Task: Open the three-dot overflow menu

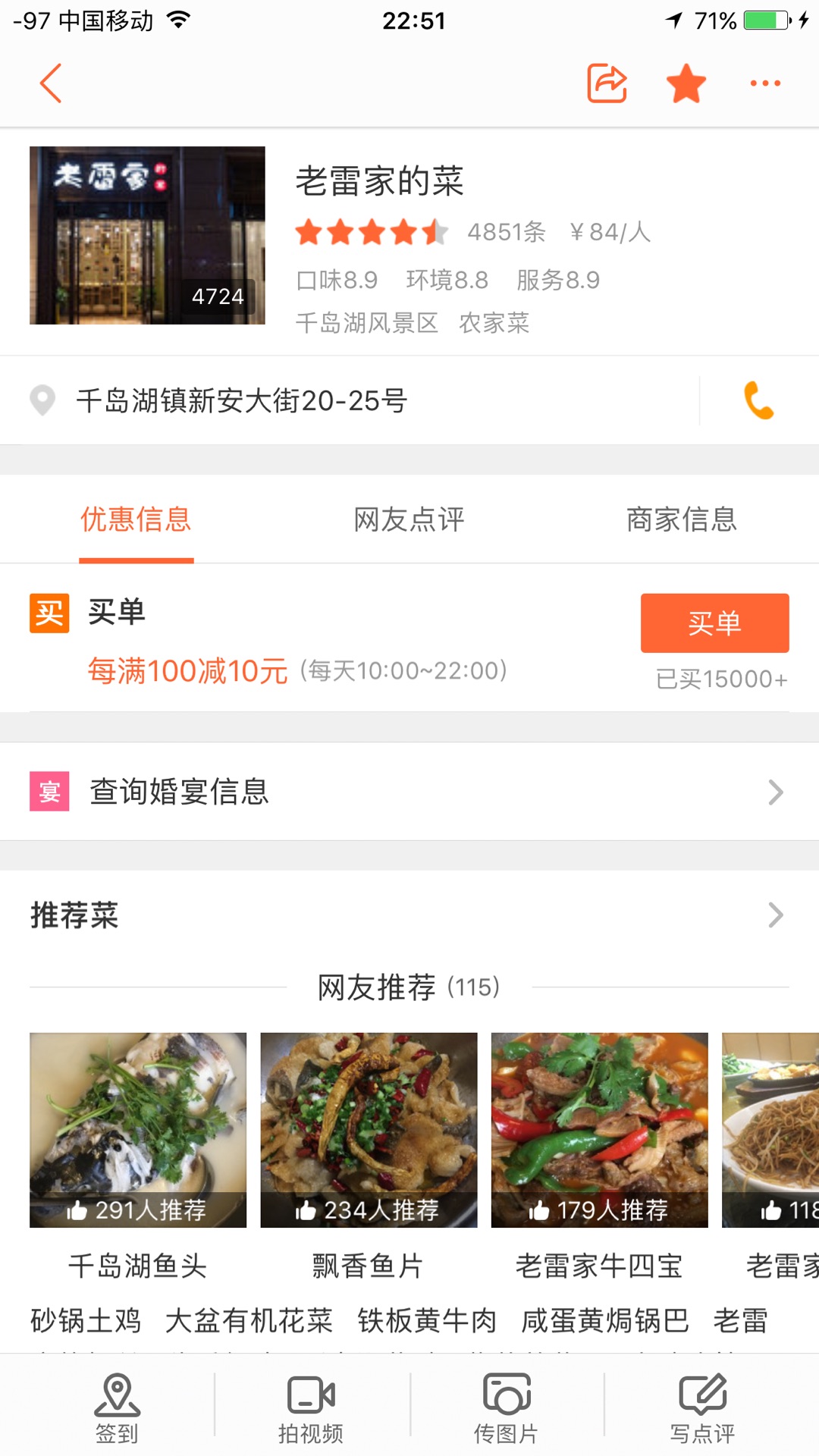Action: (x=765, y=83)
